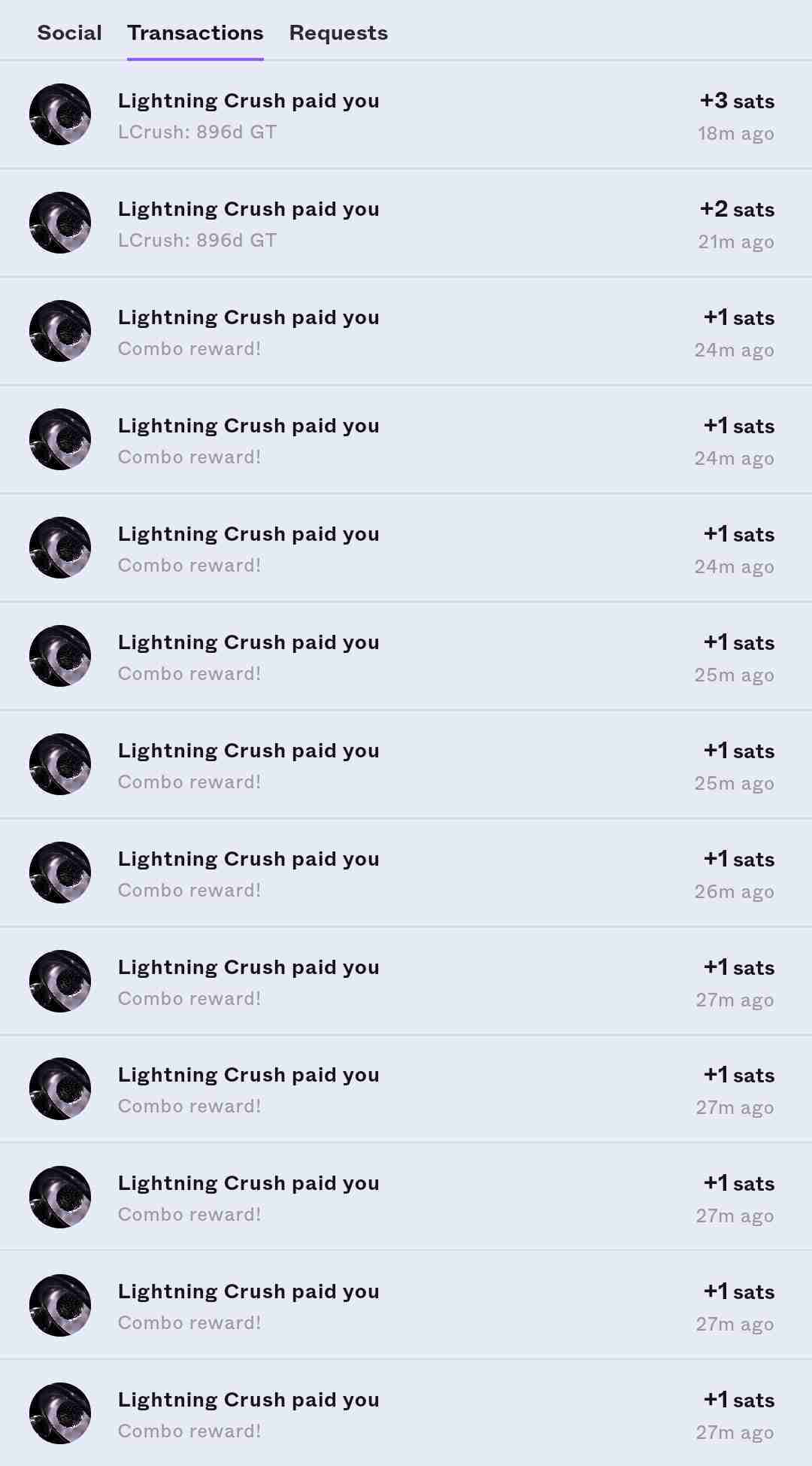Open the +3 sats payment from 18m ago

tap(406, 115)
